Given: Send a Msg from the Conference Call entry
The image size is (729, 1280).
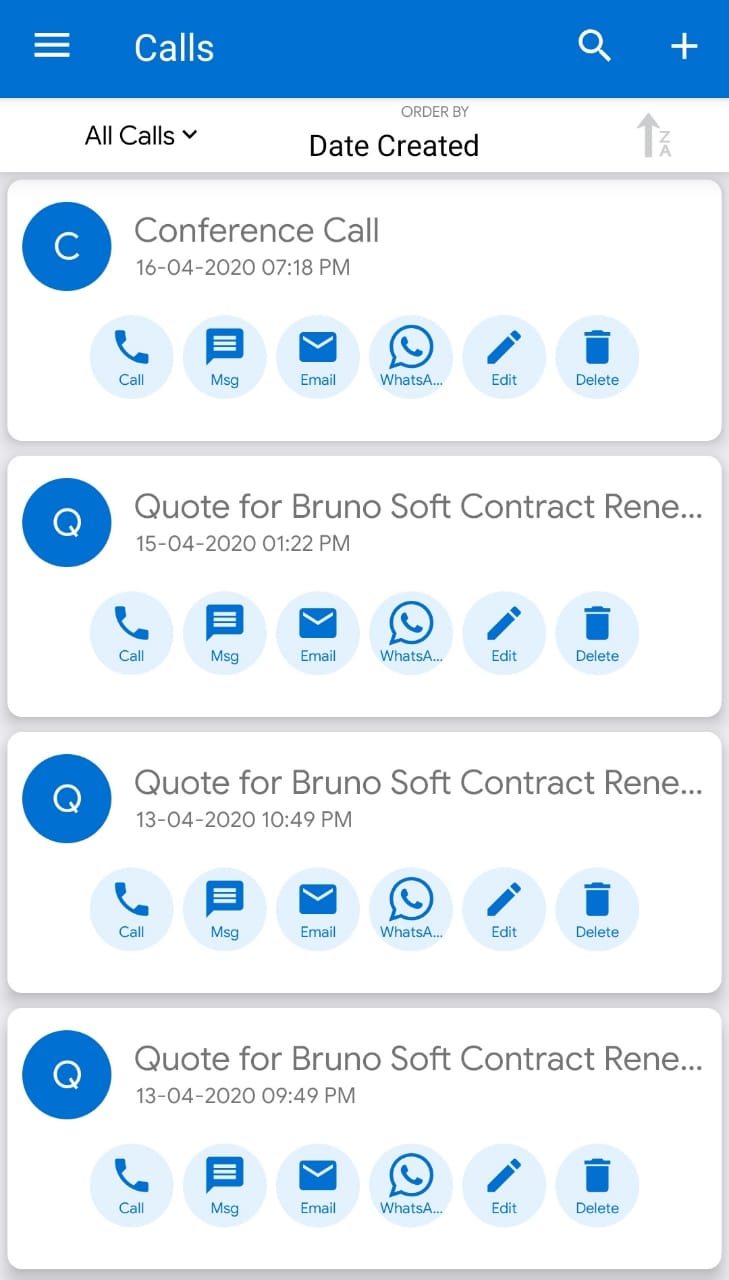Looking at the screenshot, I should point(224,357).
